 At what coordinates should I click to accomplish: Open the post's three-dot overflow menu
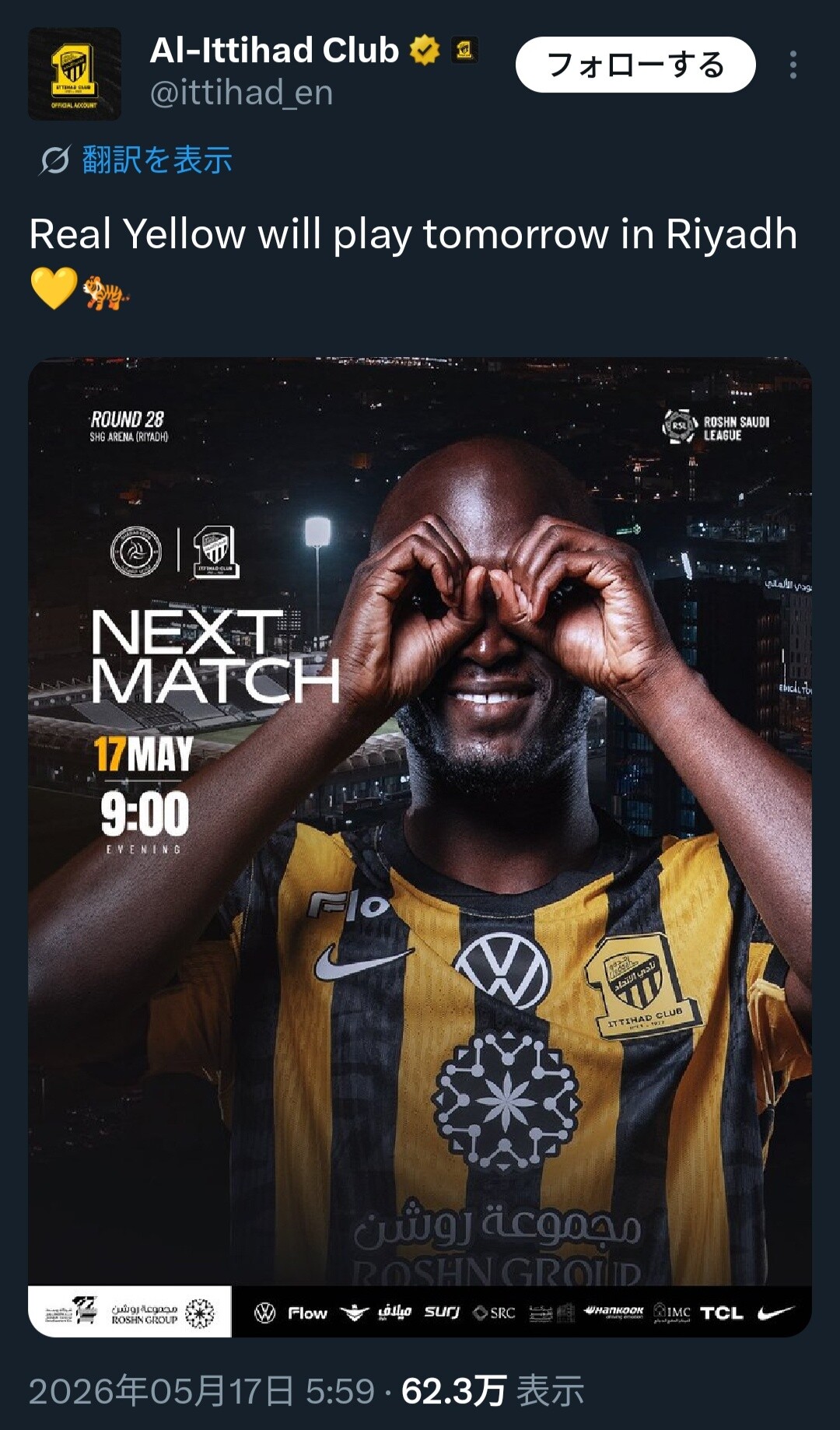pos(793,65)
